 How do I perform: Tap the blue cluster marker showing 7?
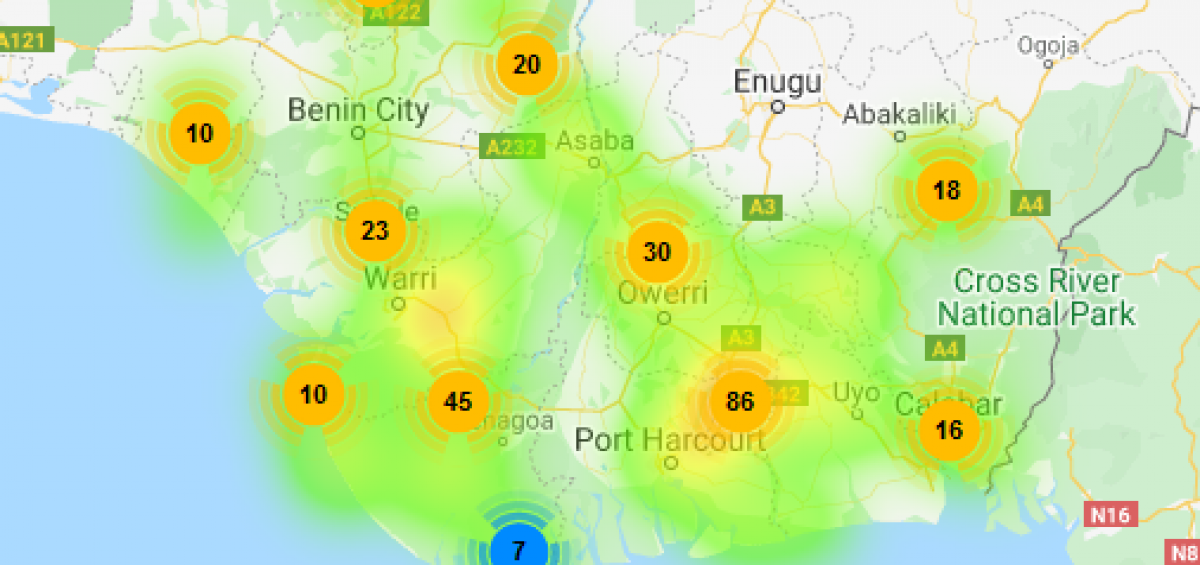[x=518, y=549]
